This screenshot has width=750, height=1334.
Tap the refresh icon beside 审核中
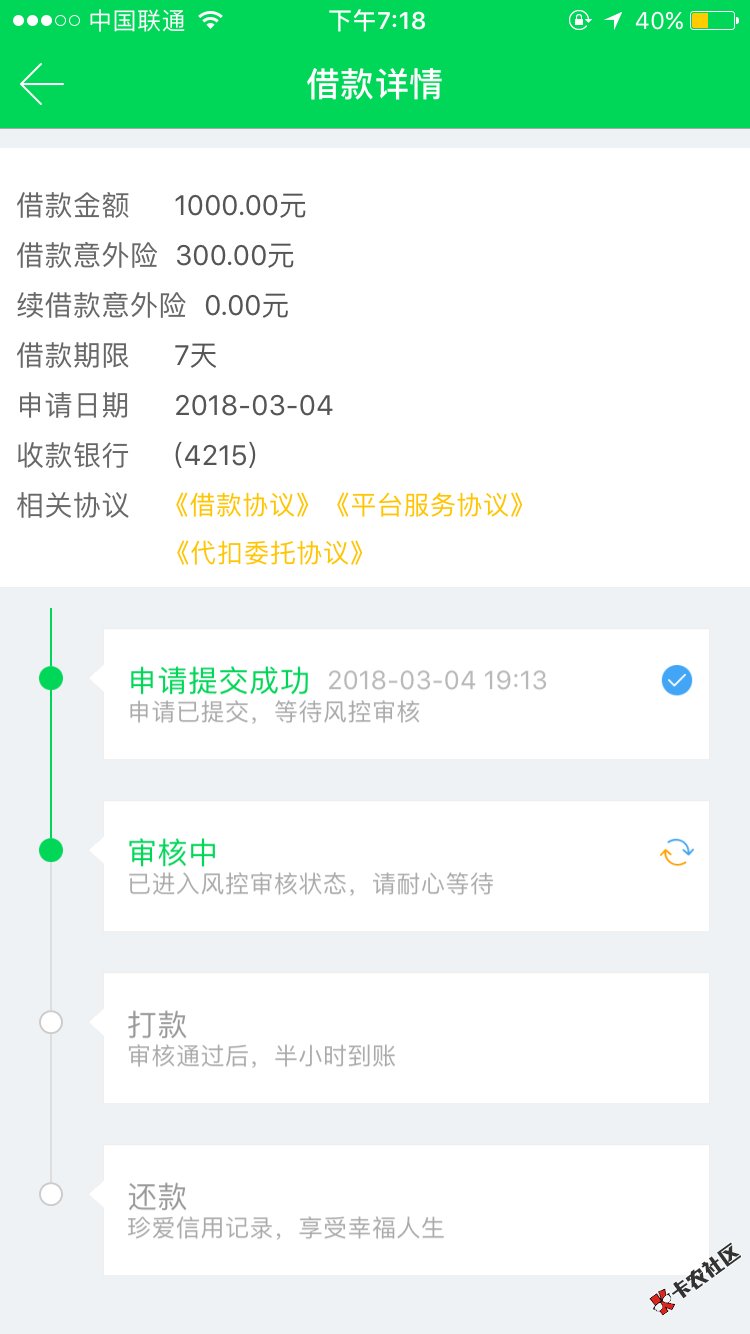click(x=677, y=852)
